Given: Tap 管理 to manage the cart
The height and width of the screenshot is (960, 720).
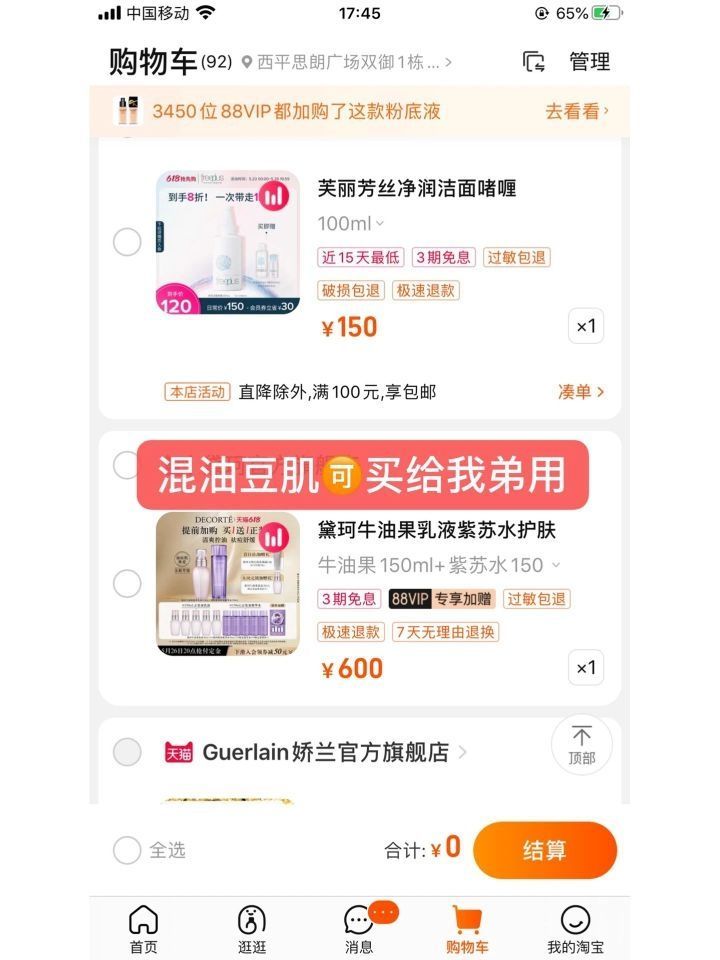Looking at the screenshot, I should pos(589,62).
